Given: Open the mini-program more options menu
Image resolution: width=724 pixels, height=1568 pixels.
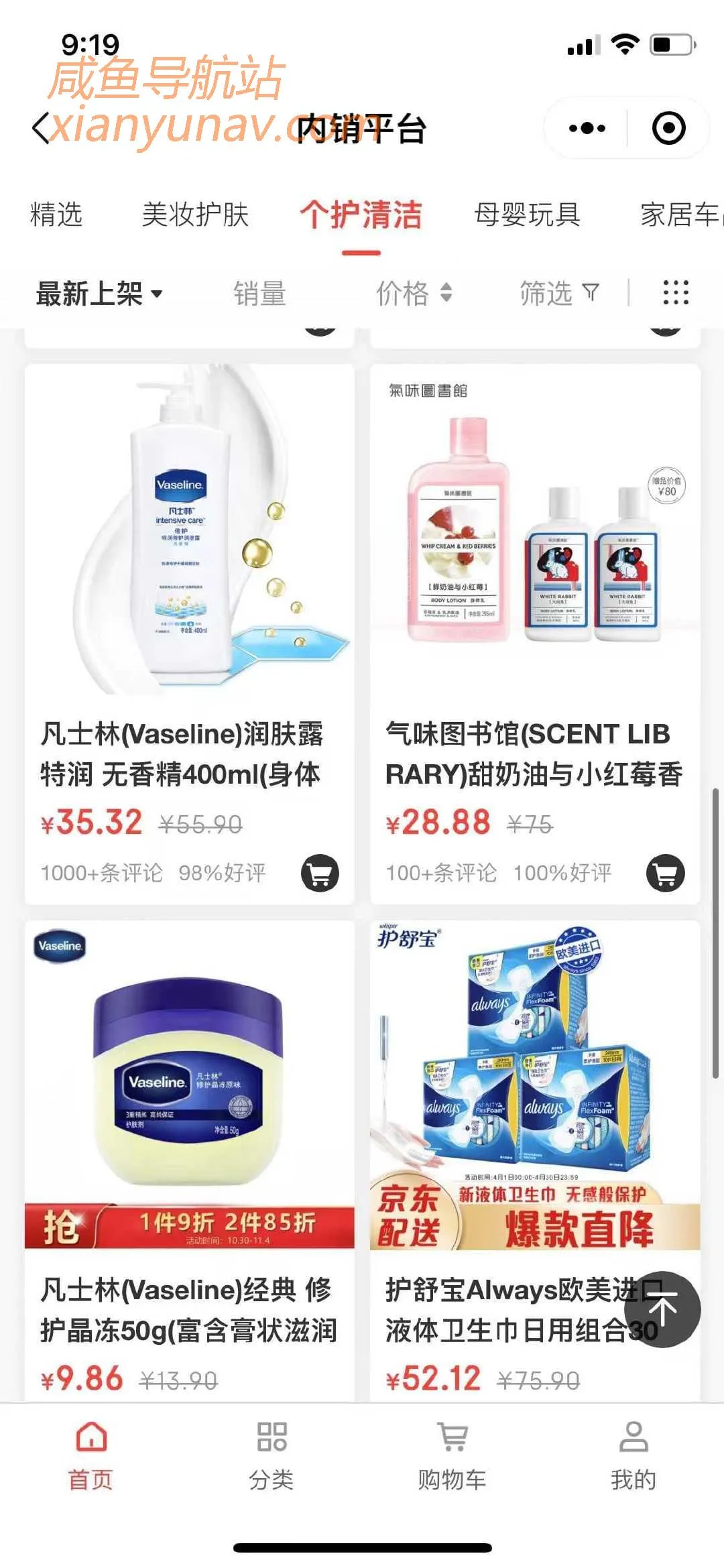Looking at the screenshot, I should (587, 128).
